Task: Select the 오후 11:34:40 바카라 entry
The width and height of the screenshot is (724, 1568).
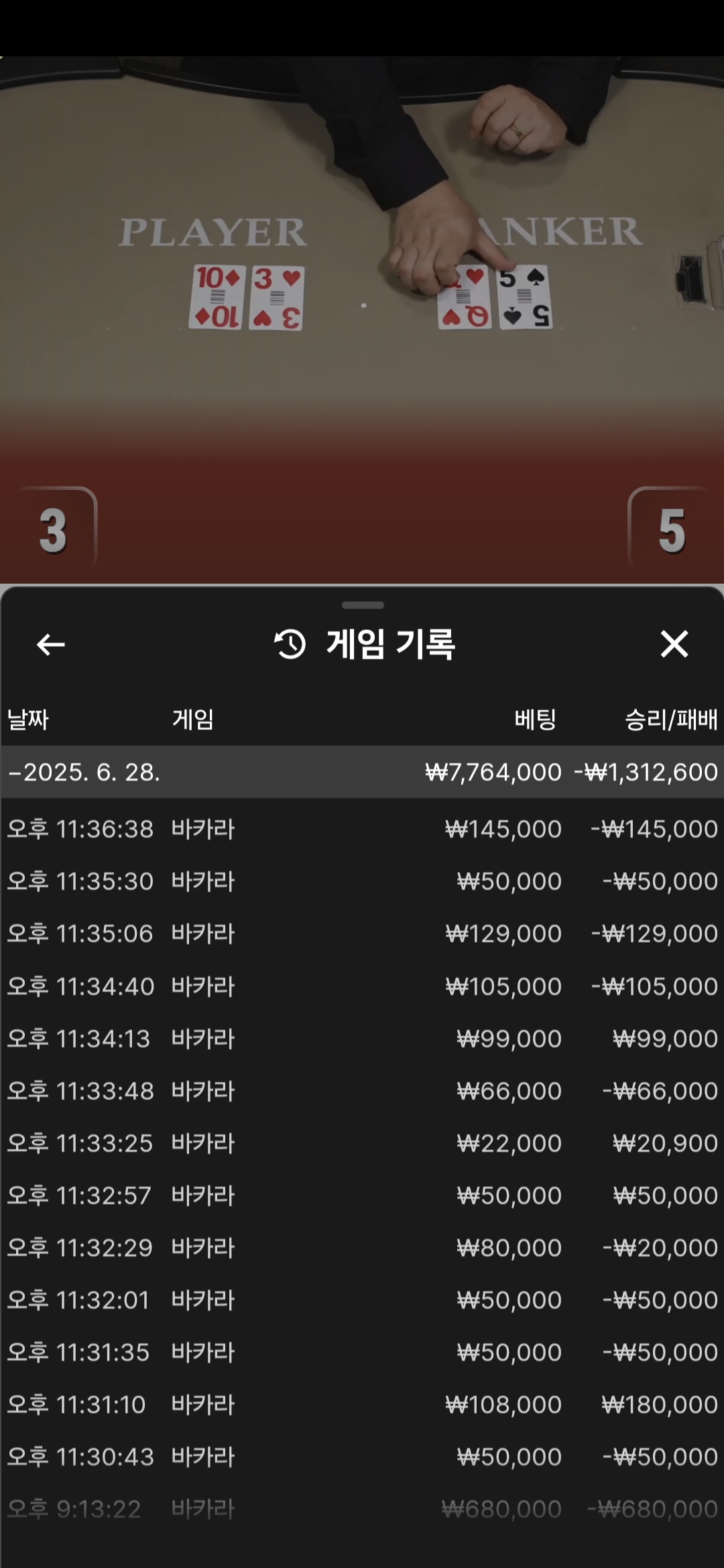Action: point(362,986)
